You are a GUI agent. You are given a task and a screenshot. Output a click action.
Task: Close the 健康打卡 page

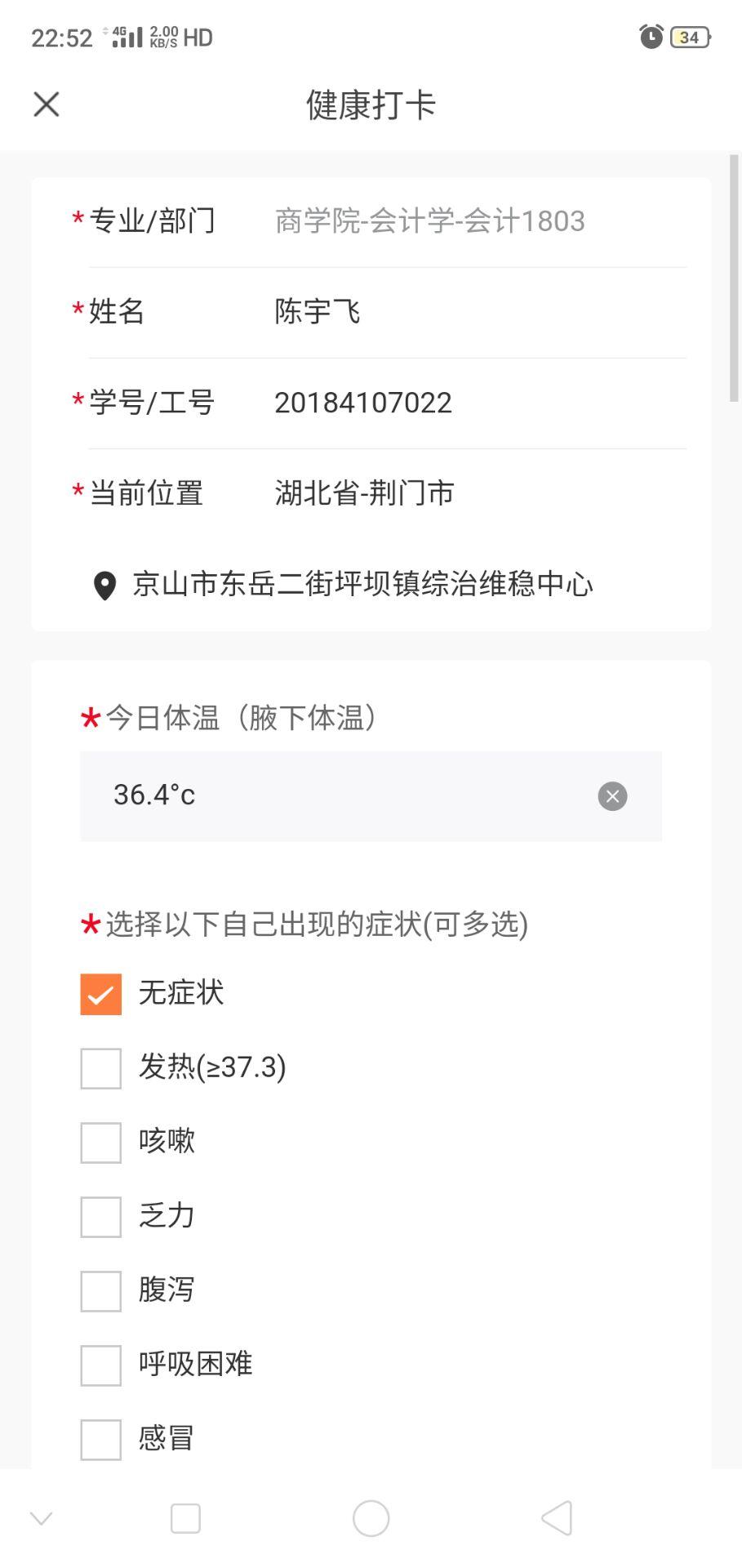(x=47, y=105)
